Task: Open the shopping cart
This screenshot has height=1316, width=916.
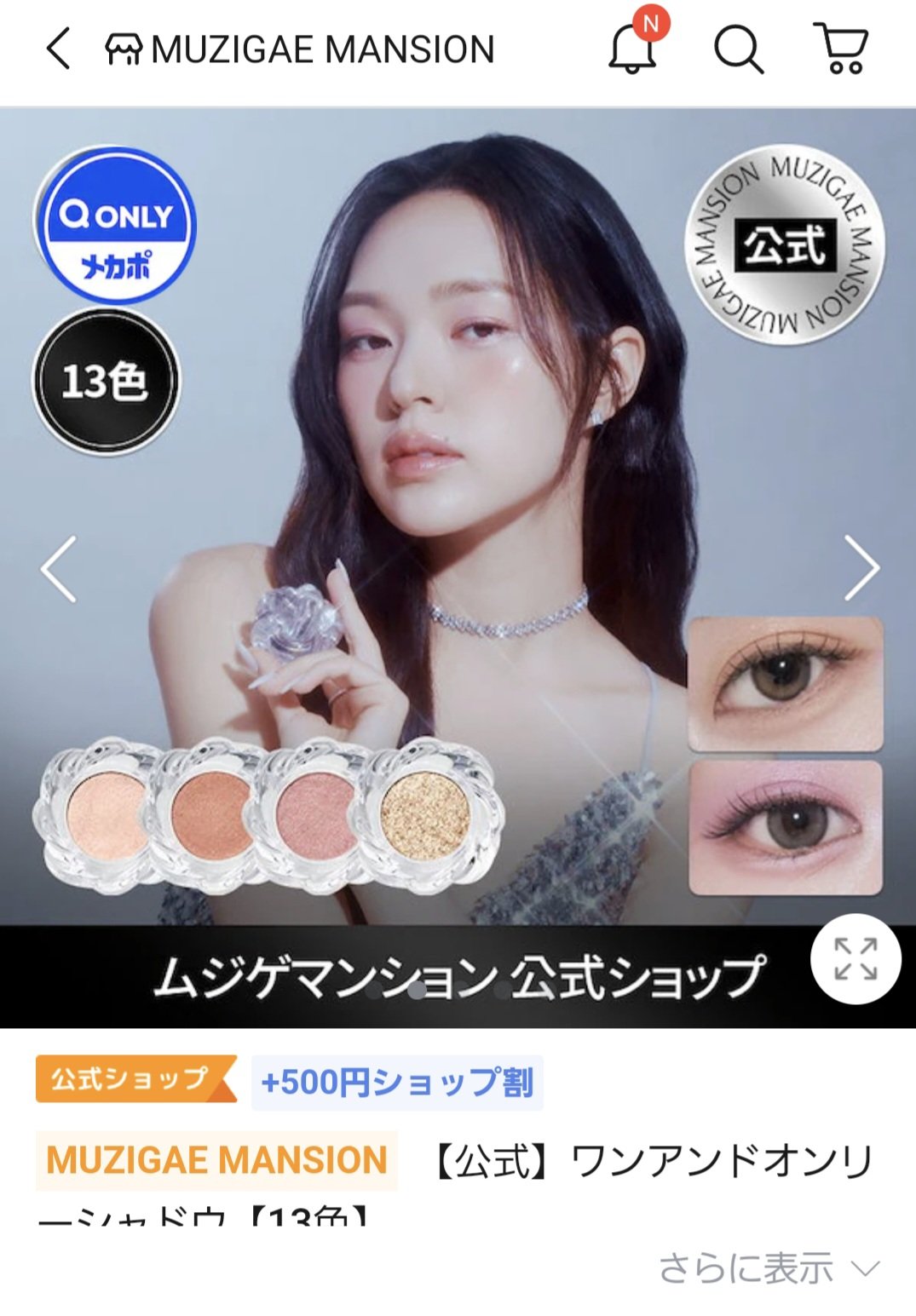Action: point(842,49)
